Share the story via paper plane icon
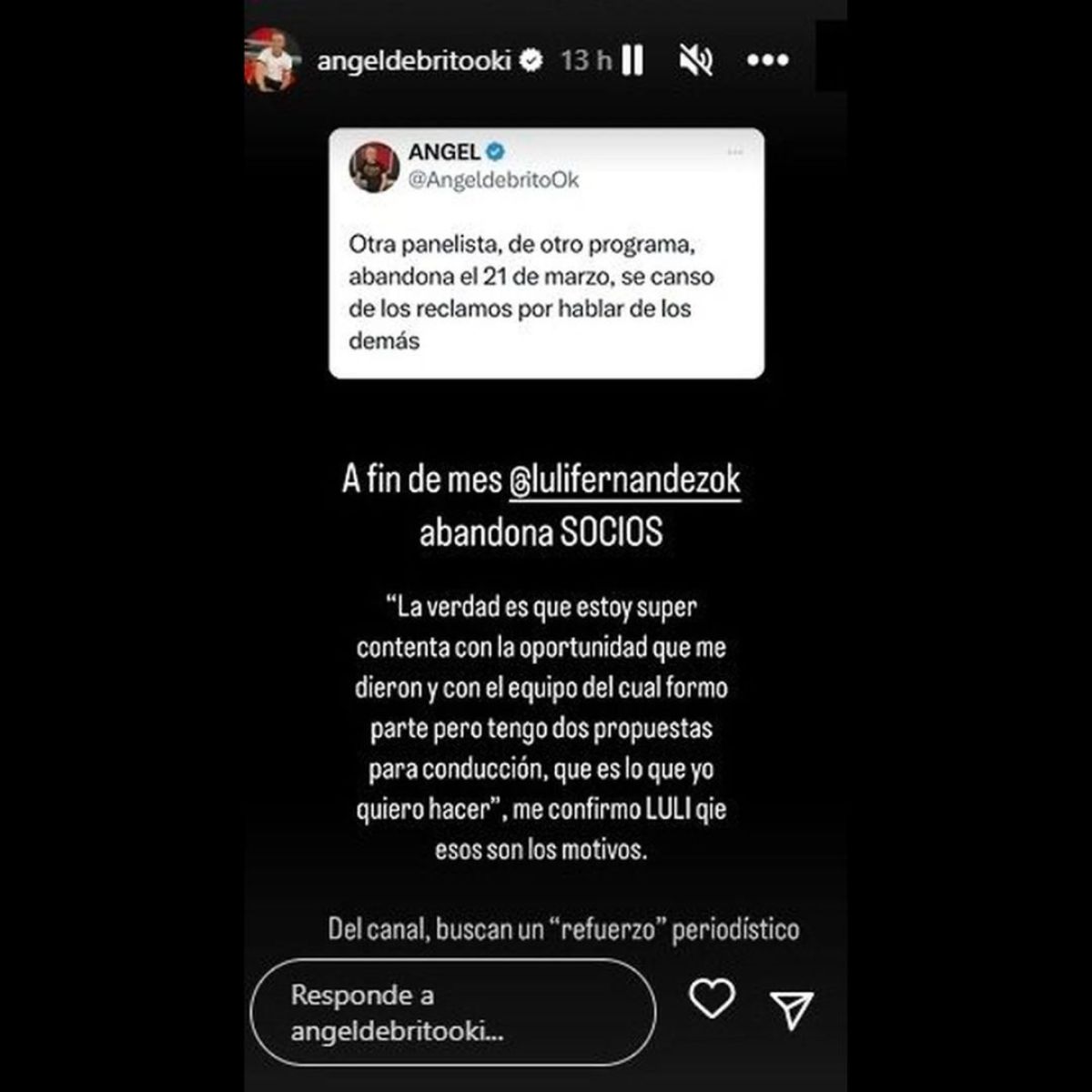1092x1092 pixels. click(791, 1009)
